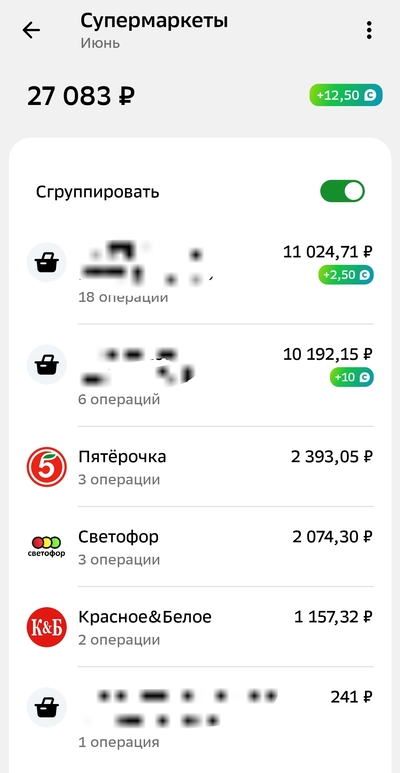Go back using the arrow icon

tap(31, 31)
